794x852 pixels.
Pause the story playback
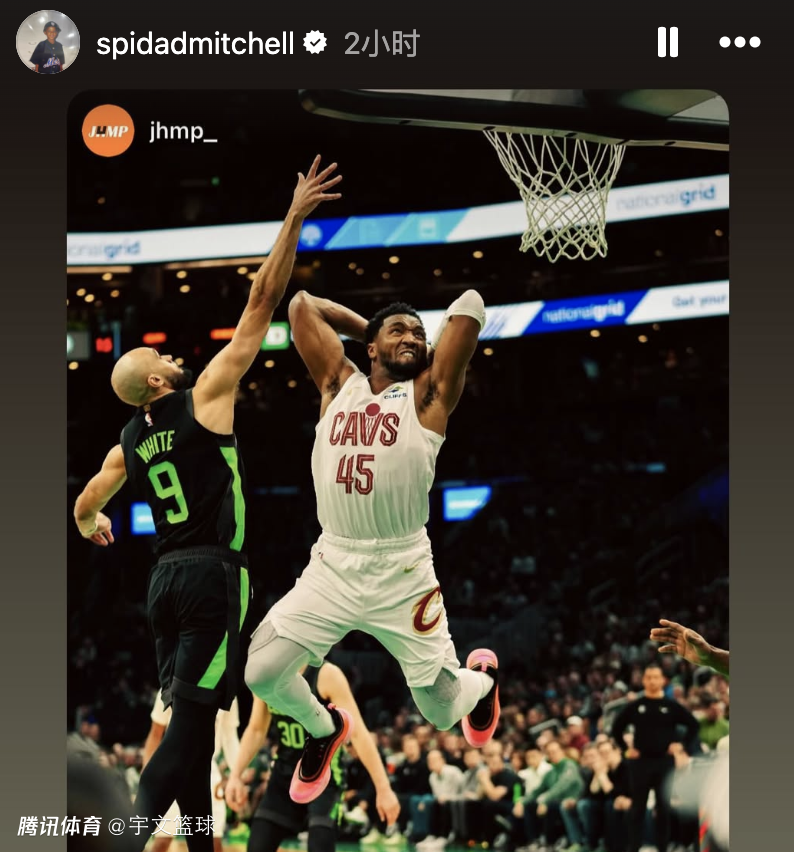[667, 42]
